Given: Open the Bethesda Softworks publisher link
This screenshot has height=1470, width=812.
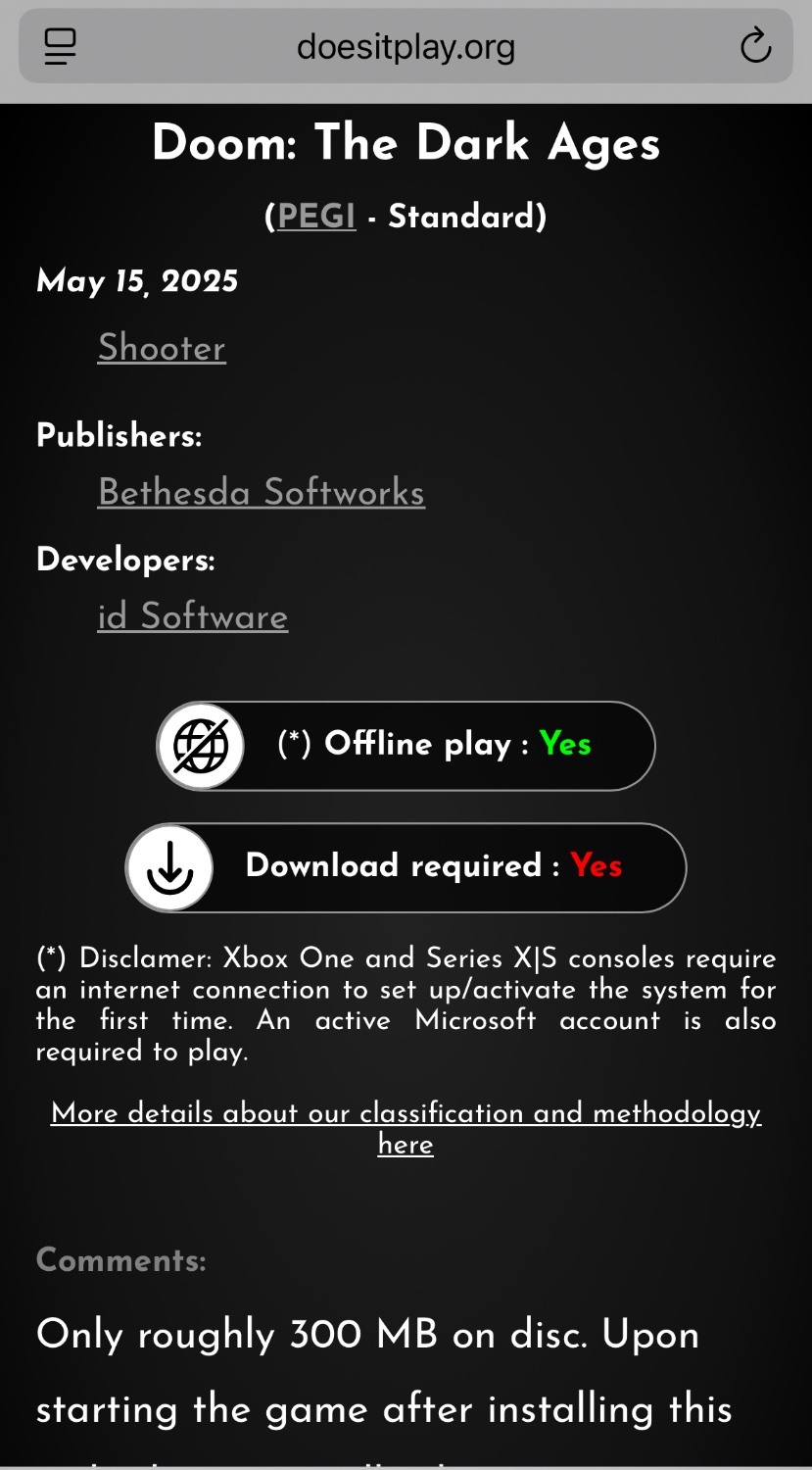Looking at the screenshot, I should tap(261, 492).
